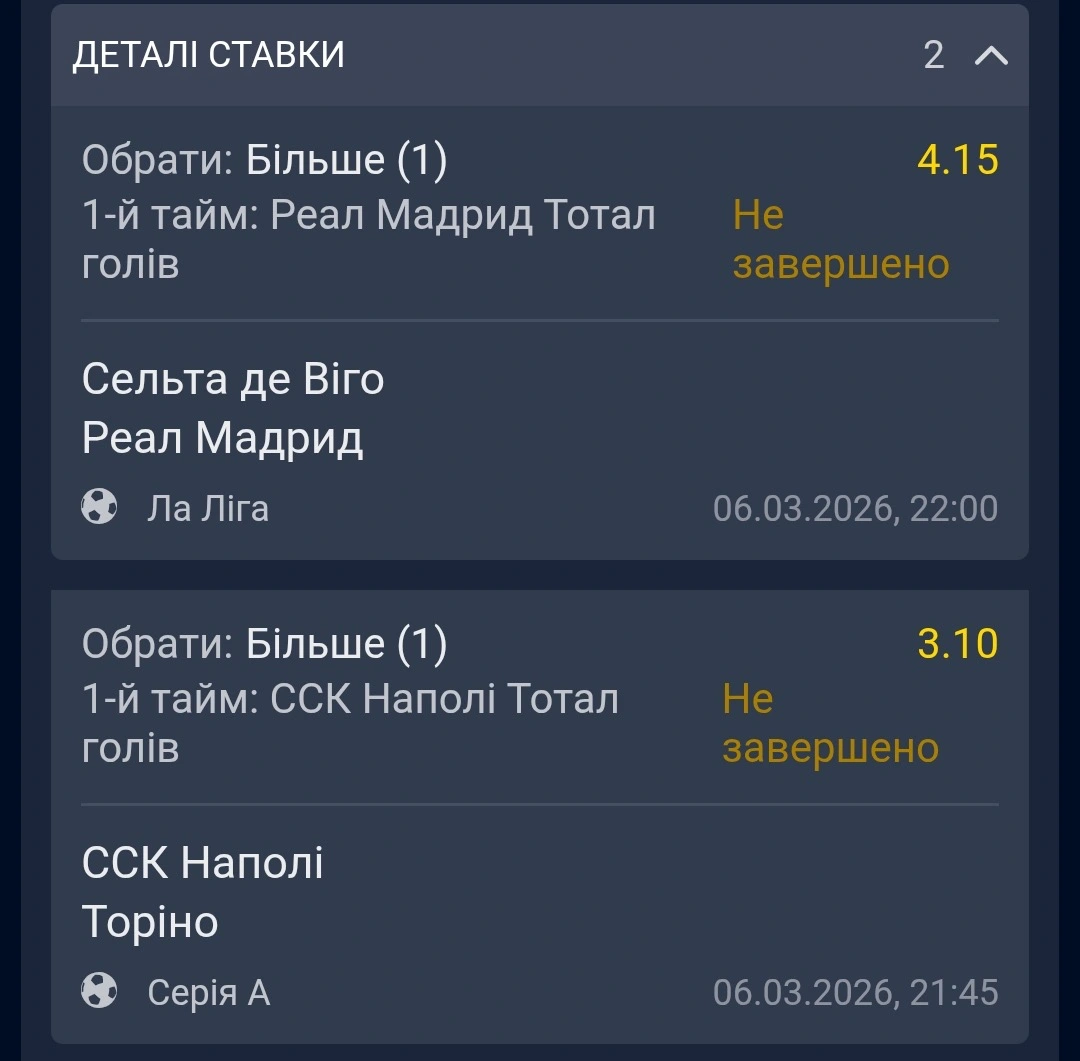Collapse the ДЕТАЛІ СТАВКИ section
This screenshot has width=1080, height=1061.
click(991, 56)
